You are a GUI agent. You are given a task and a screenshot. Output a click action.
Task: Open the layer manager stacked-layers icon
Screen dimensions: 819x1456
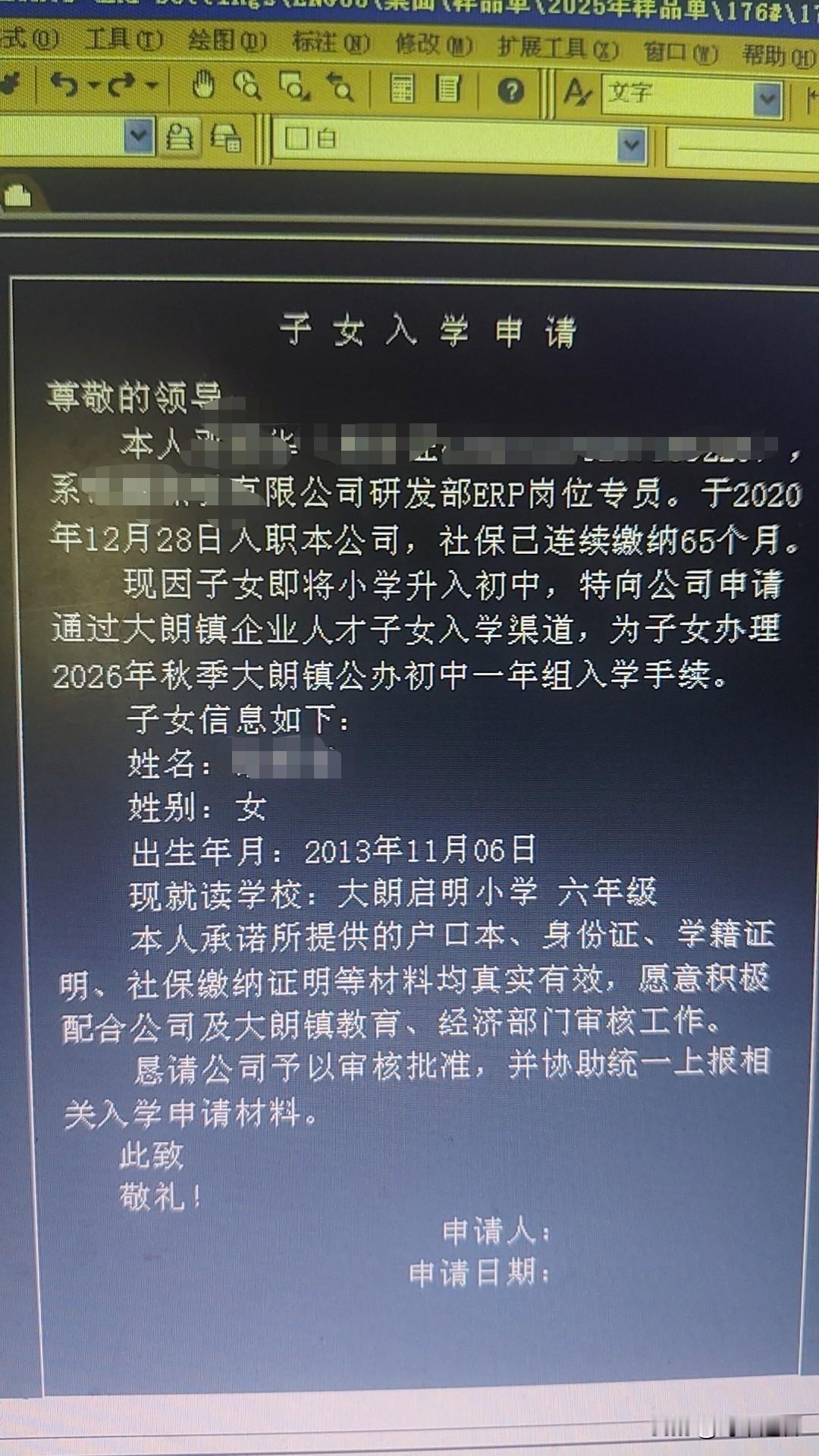click(x=180, y=139)
